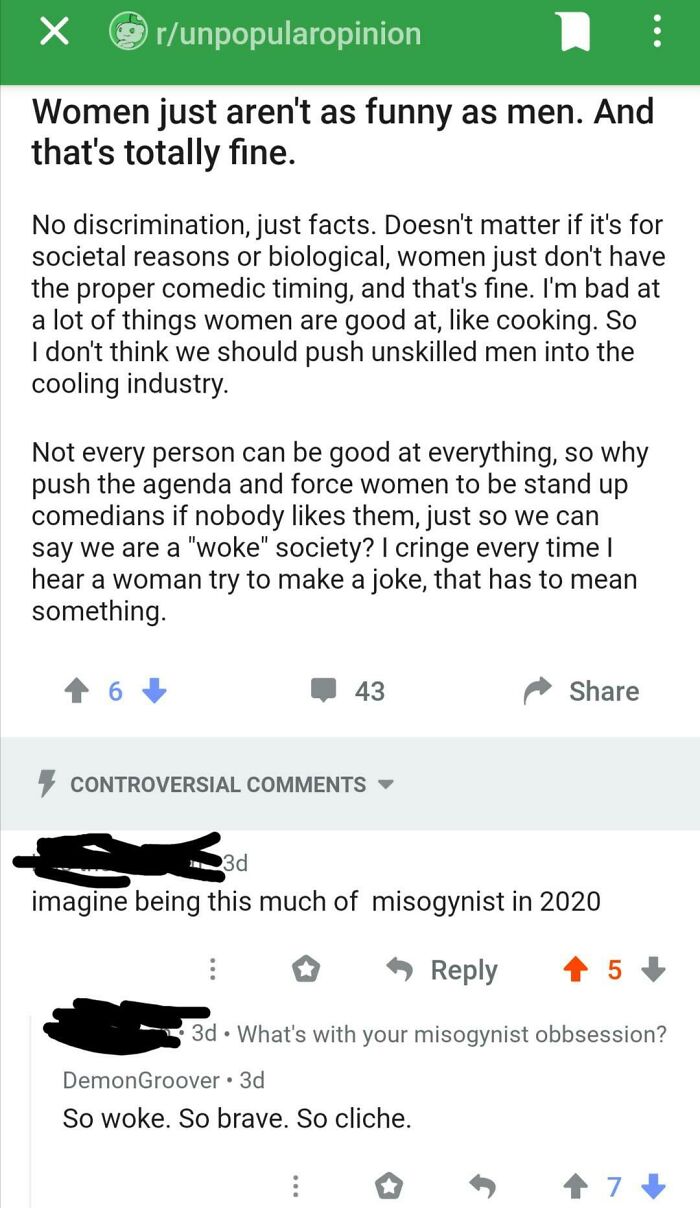Give an award to the misogynist in 2020 comment
This screenshot has width=700, height=1208.
306,970
